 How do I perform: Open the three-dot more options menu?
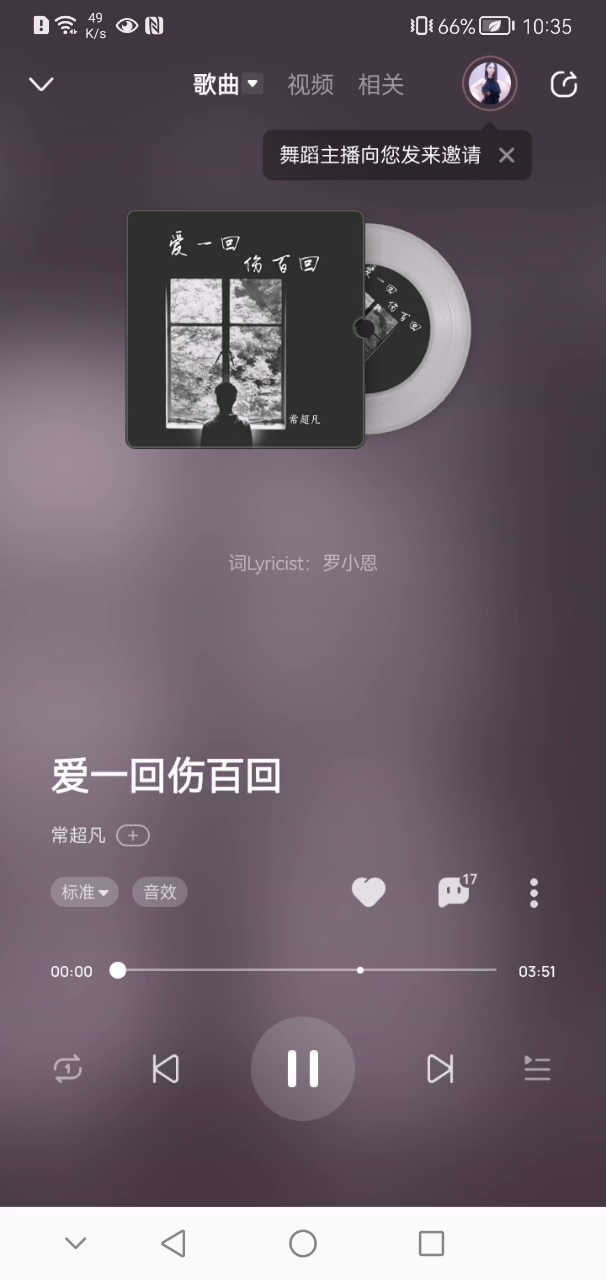point(534,892)
